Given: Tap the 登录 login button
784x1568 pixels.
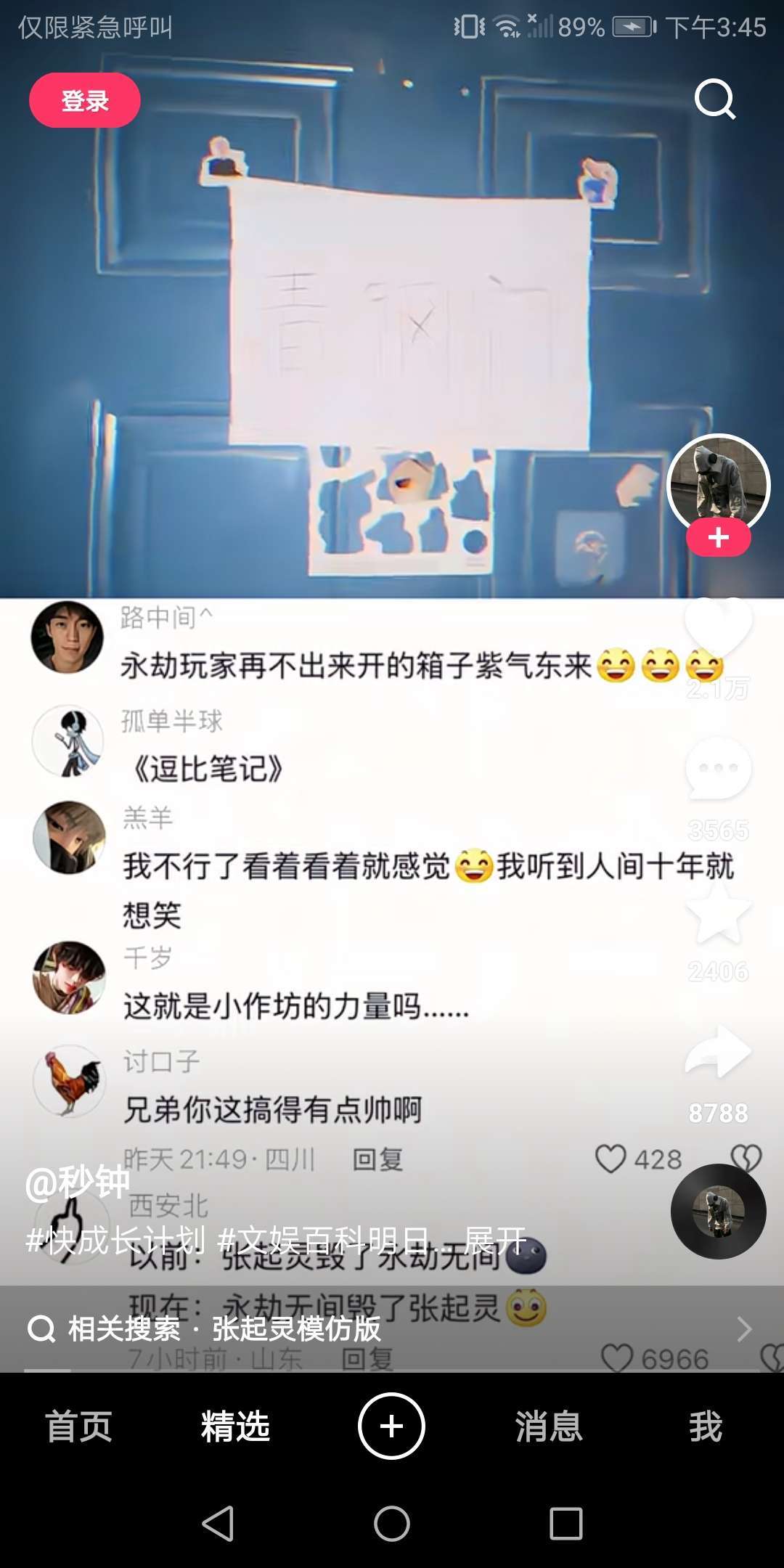Looking at the screenshot, I should point(84,100).
